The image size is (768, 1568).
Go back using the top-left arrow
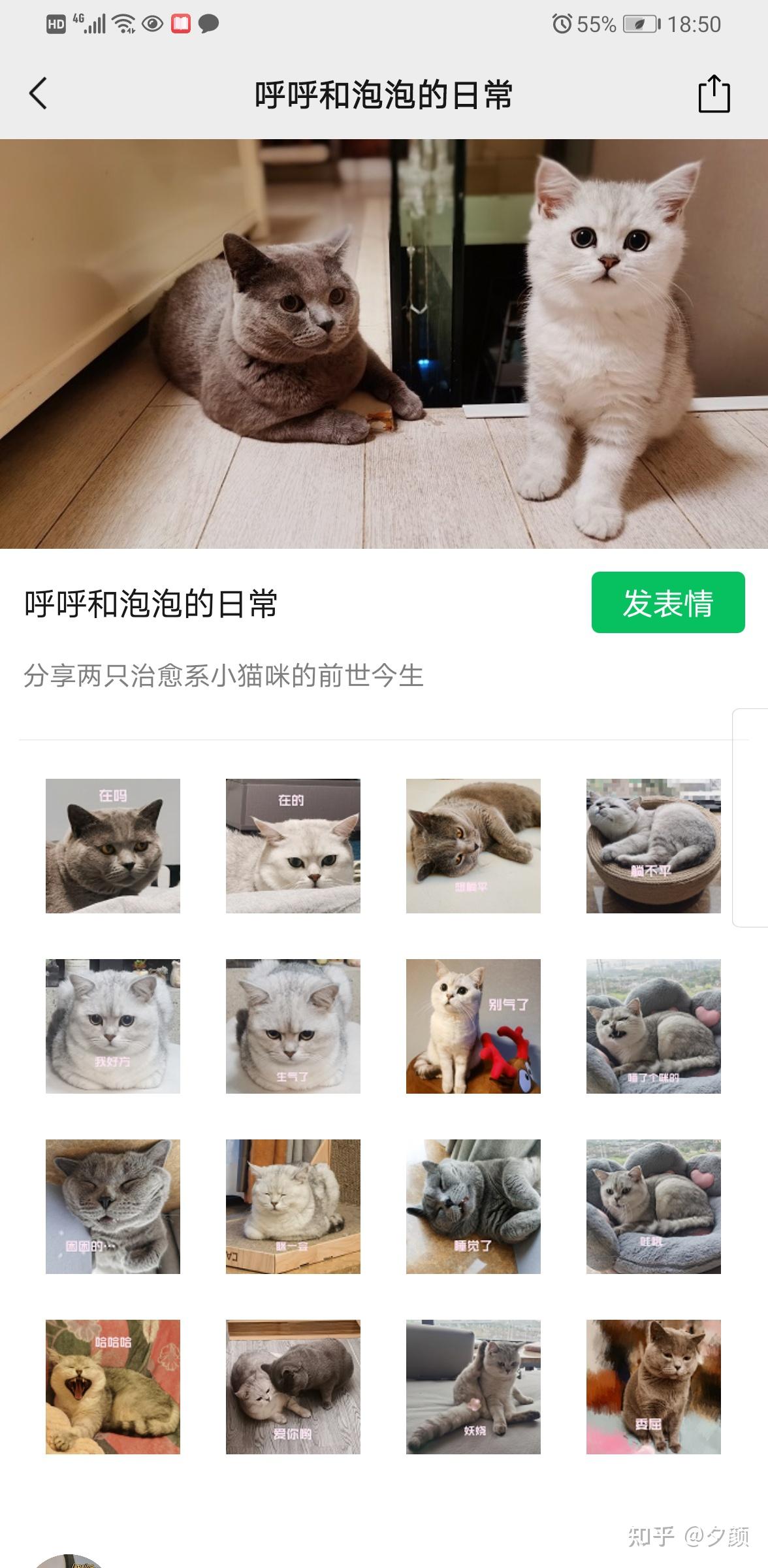pos(39,93)
